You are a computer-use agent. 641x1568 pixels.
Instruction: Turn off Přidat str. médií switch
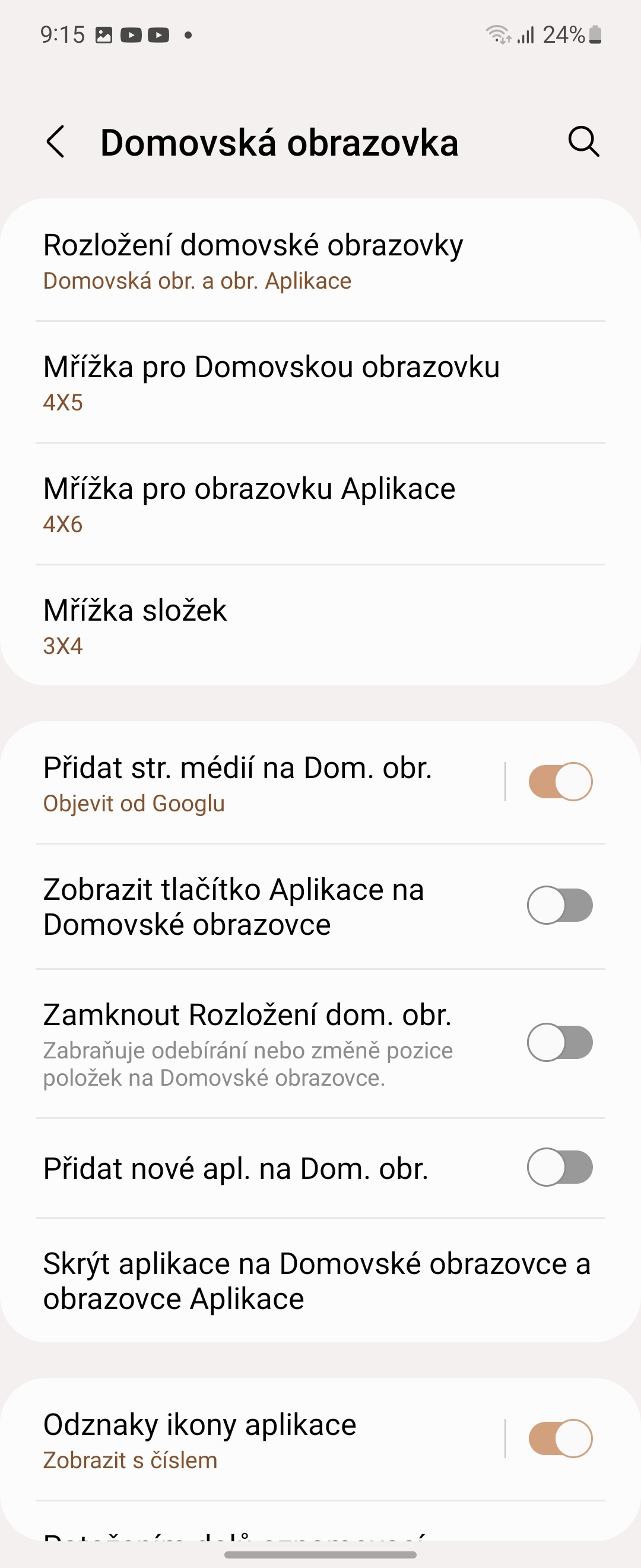pyautogui.click(x=560, y=782)
